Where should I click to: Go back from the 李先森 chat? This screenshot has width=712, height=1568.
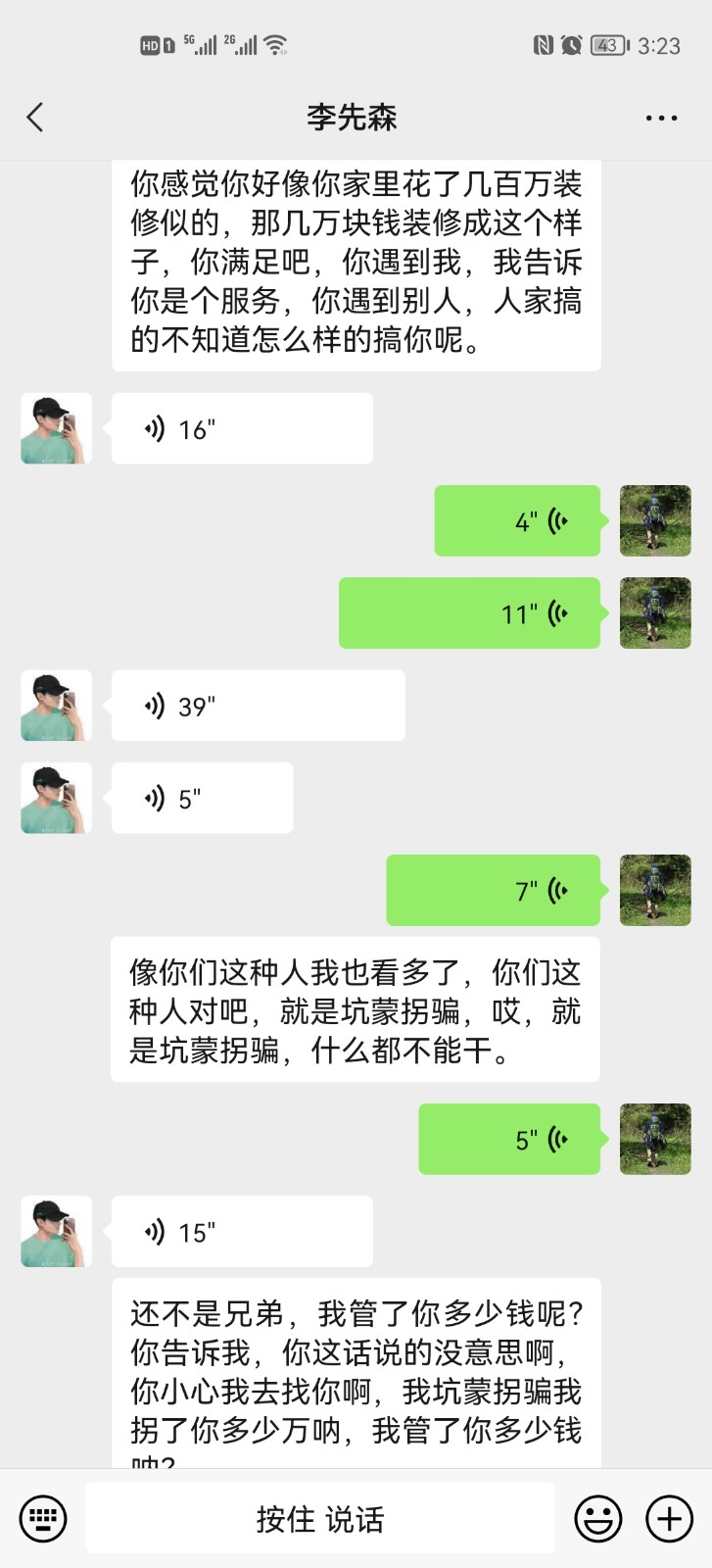point(35,118)
